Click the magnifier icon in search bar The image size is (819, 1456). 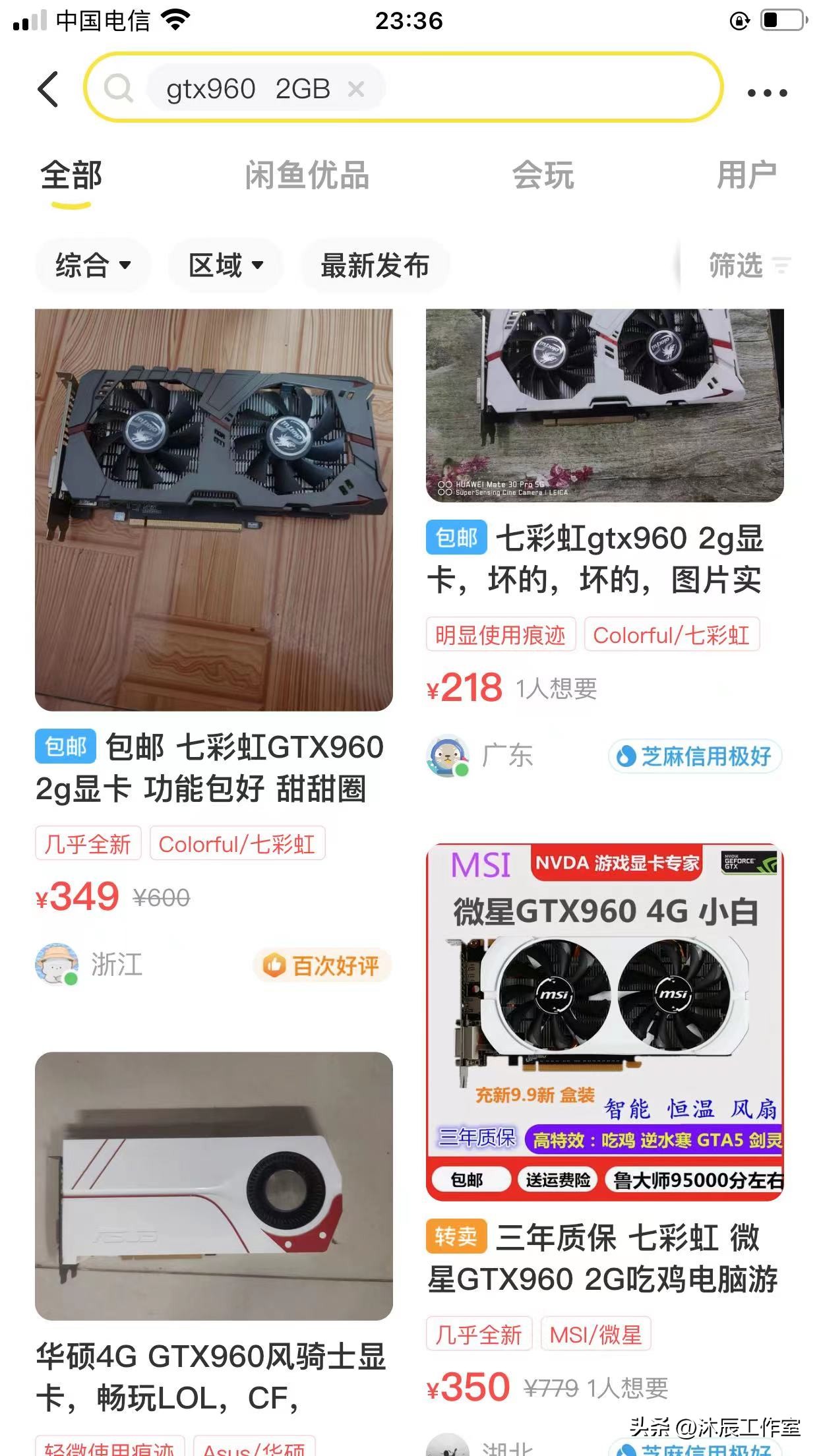(119, 88)
